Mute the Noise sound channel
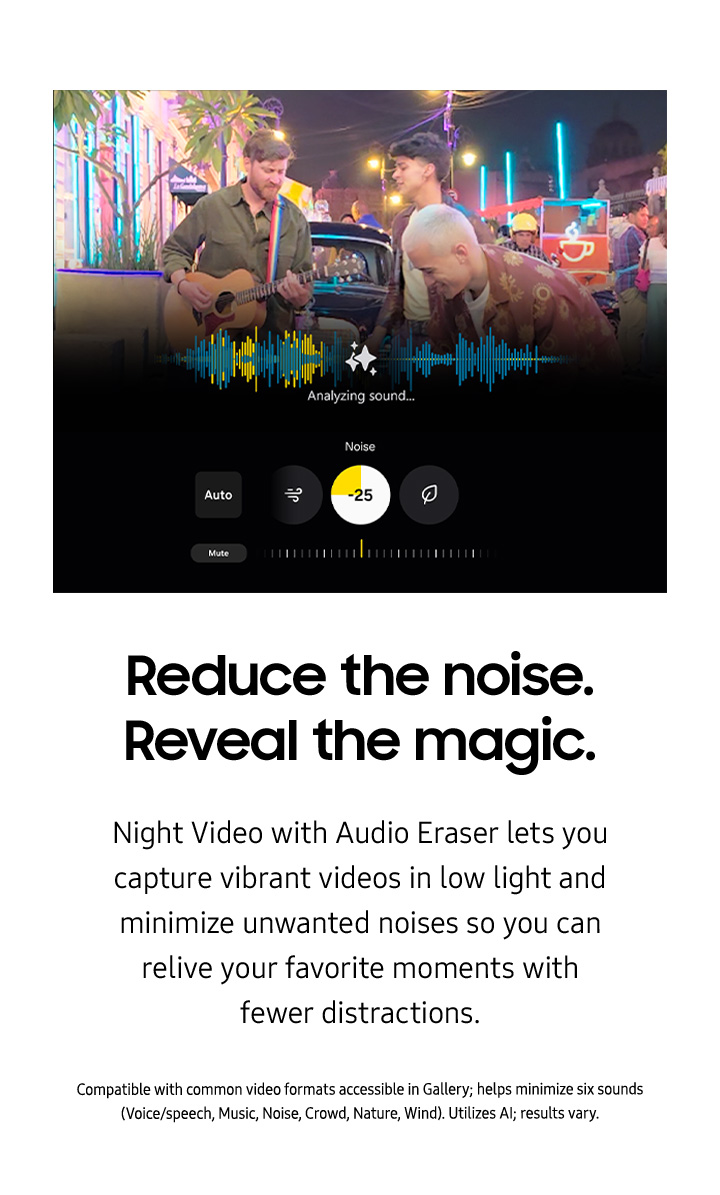The width and height of the screenshot is (720, 1195). (218, 552)
